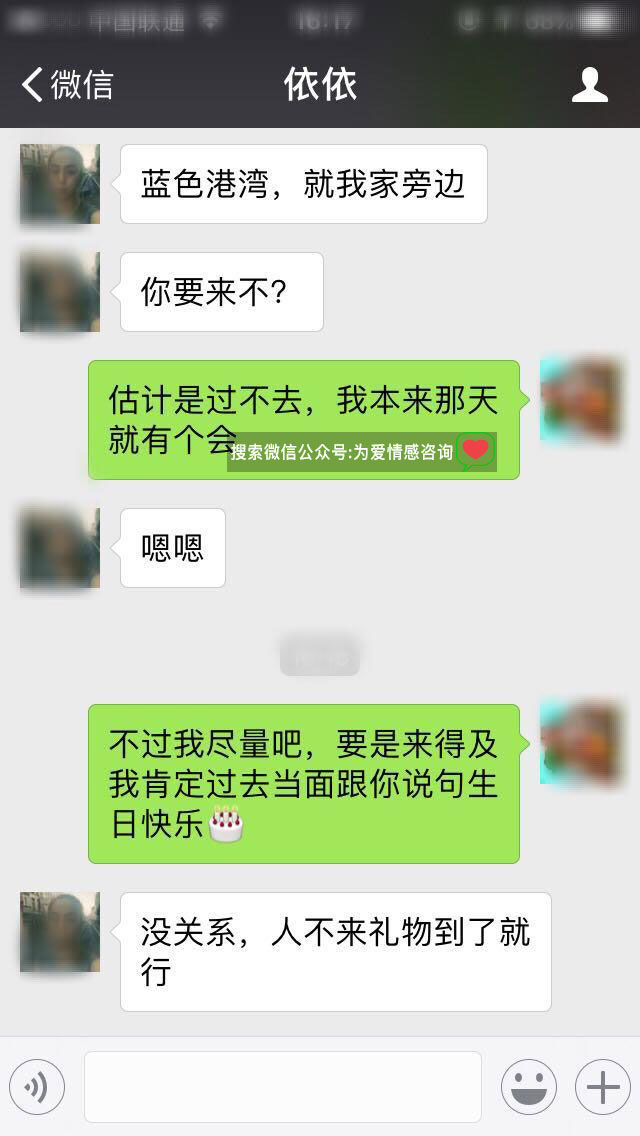Open the plus attachment menu
Screen dimensions: 640x1136
pyautogui.click(x=602, y=1087)
